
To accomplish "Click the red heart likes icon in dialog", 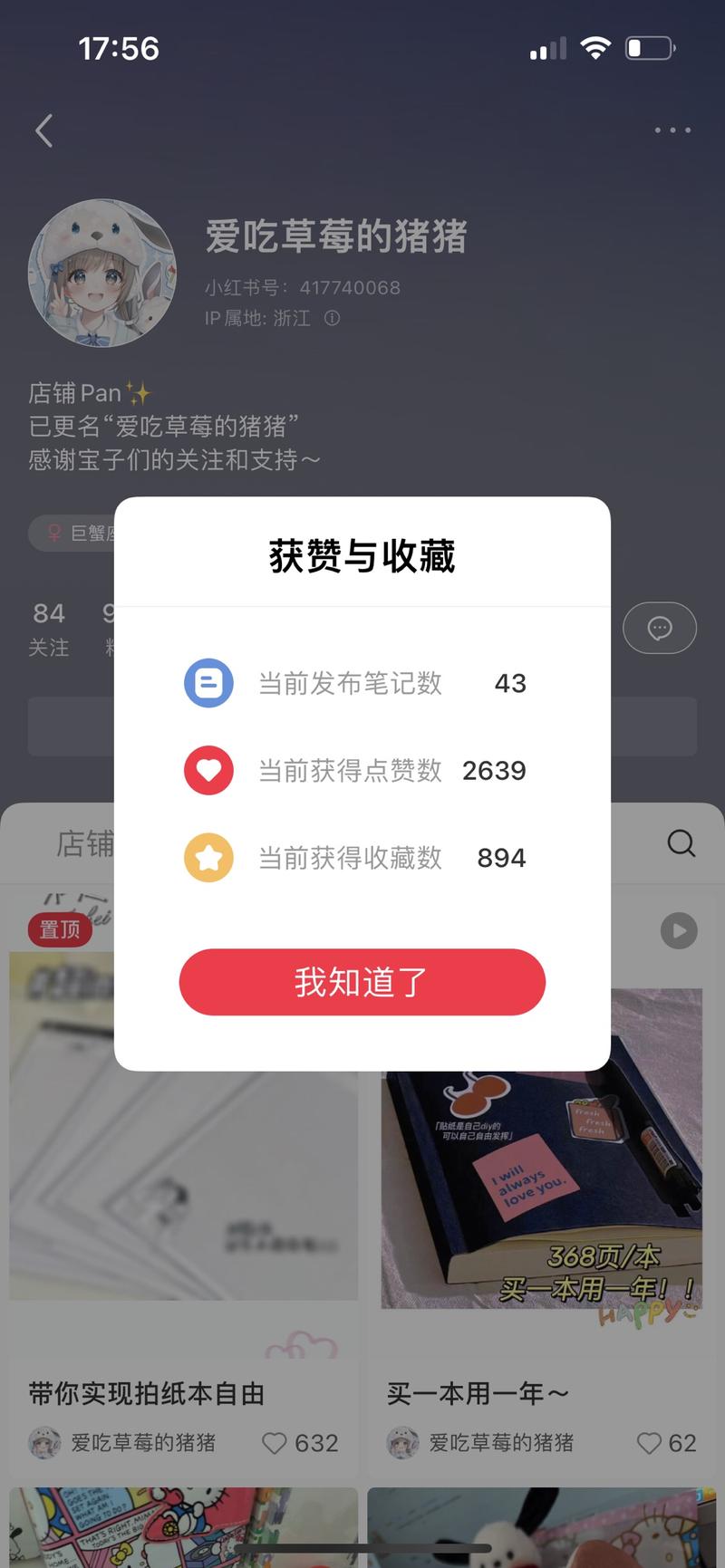I will tap(209, 770).
